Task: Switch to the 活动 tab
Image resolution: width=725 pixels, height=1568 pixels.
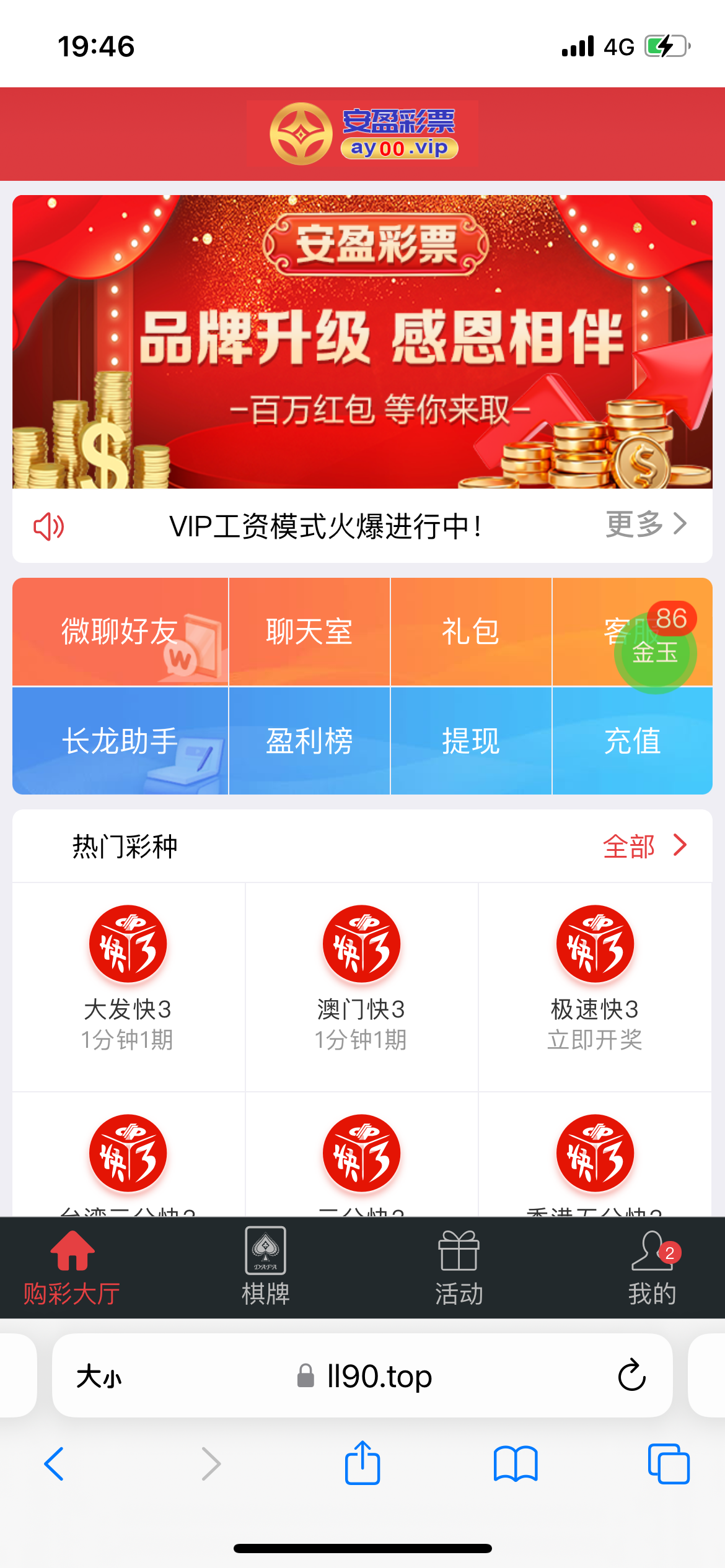Action: [x=459, y=1267]
